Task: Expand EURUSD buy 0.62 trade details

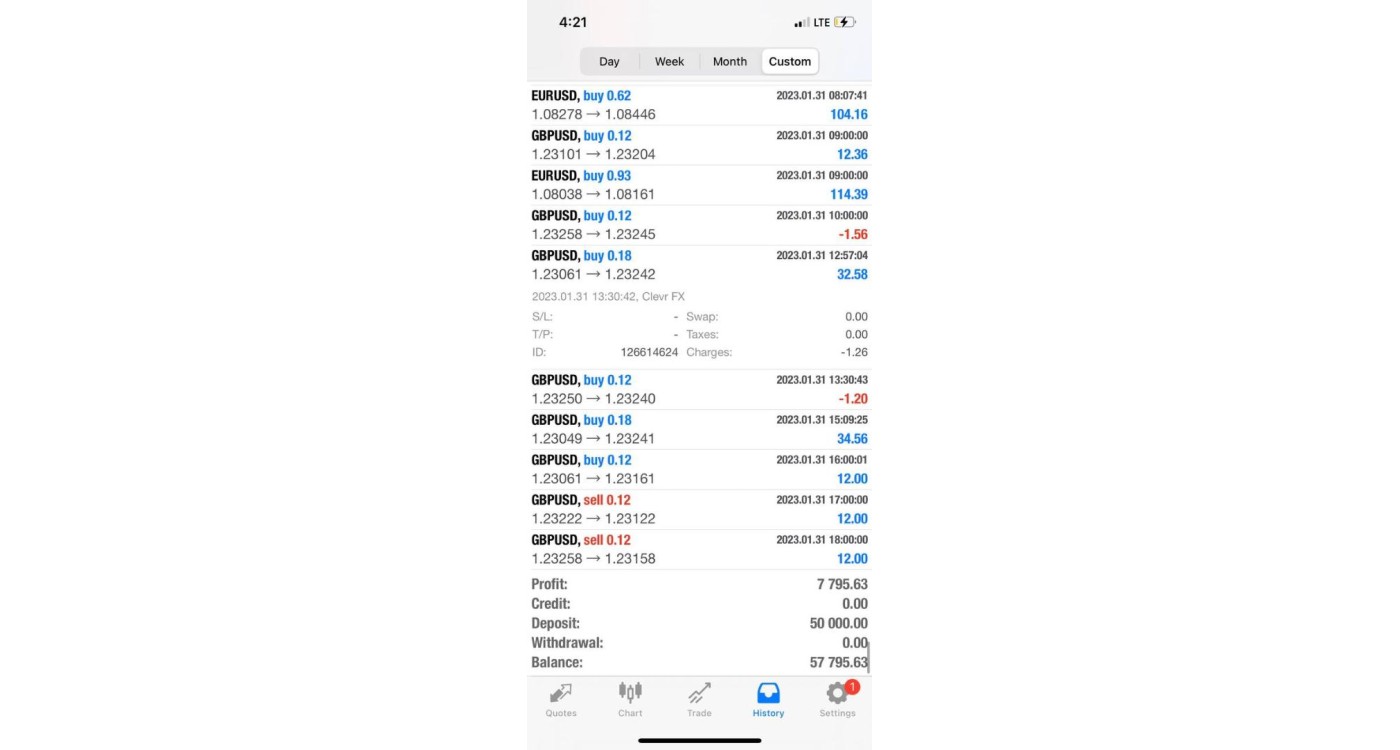Action: 699,105
